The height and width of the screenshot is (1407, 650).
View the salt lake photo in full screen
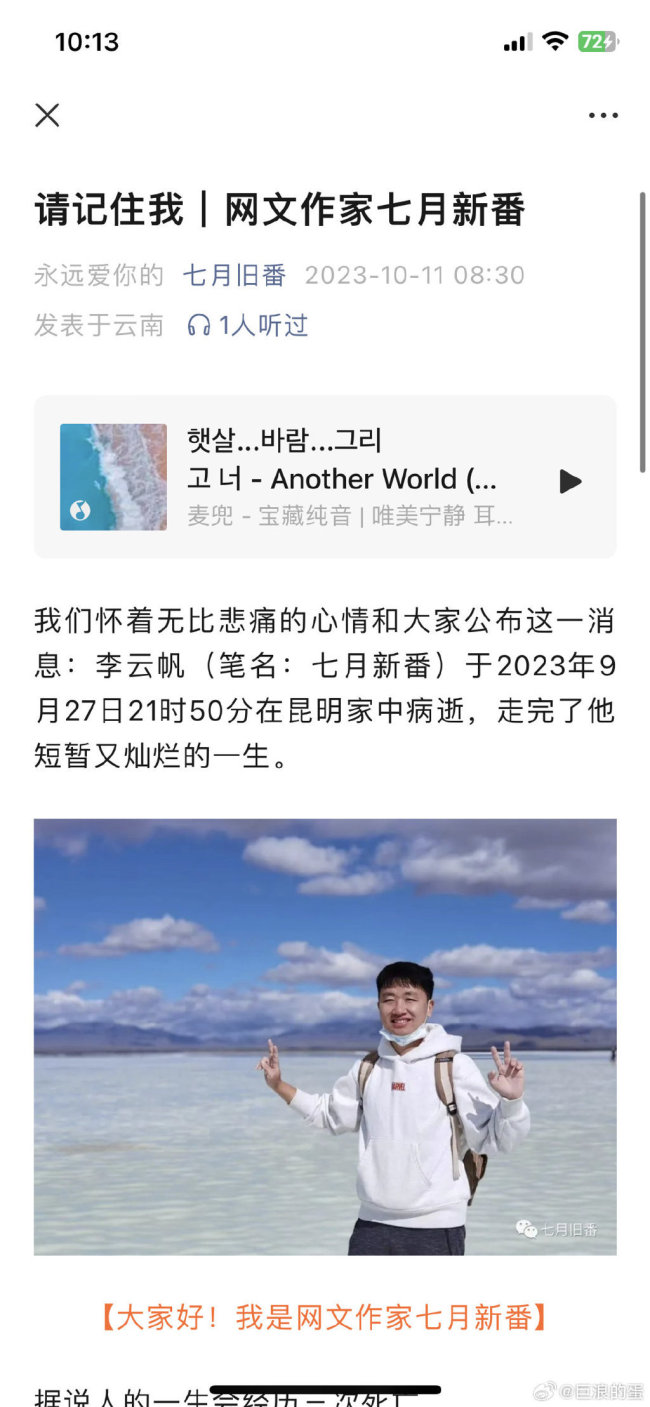point(325,1036)
